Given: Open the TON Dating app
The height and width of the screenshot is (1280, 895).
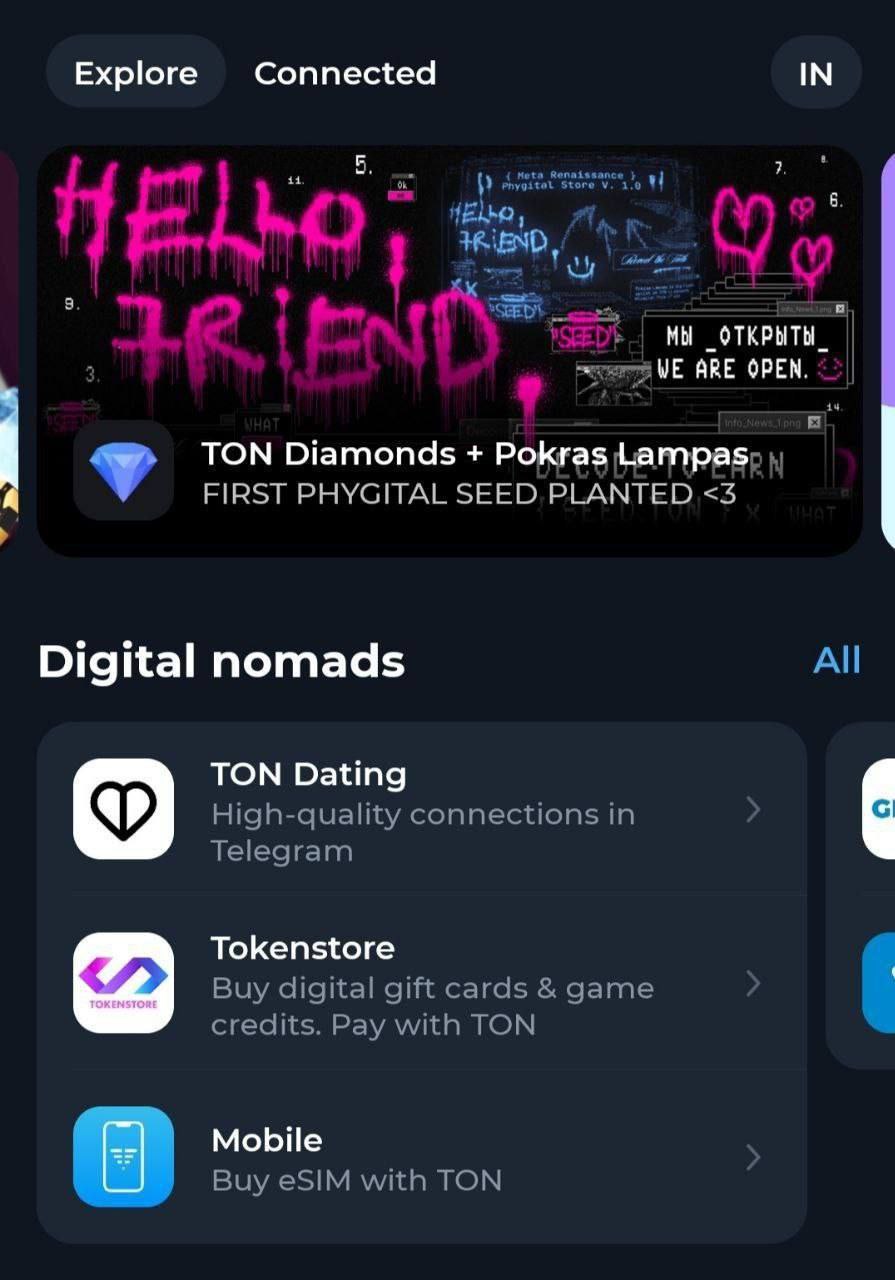Looking at the screenshot, I should 420,810.
